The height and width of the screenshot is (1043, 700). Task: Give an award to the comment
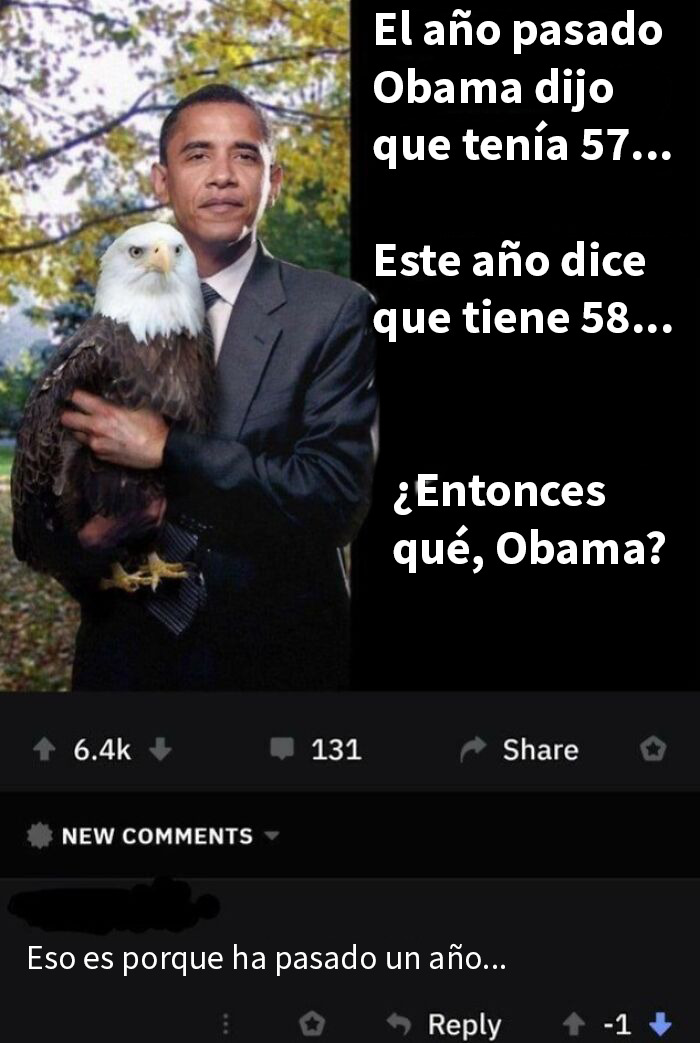pos(313,1024)
